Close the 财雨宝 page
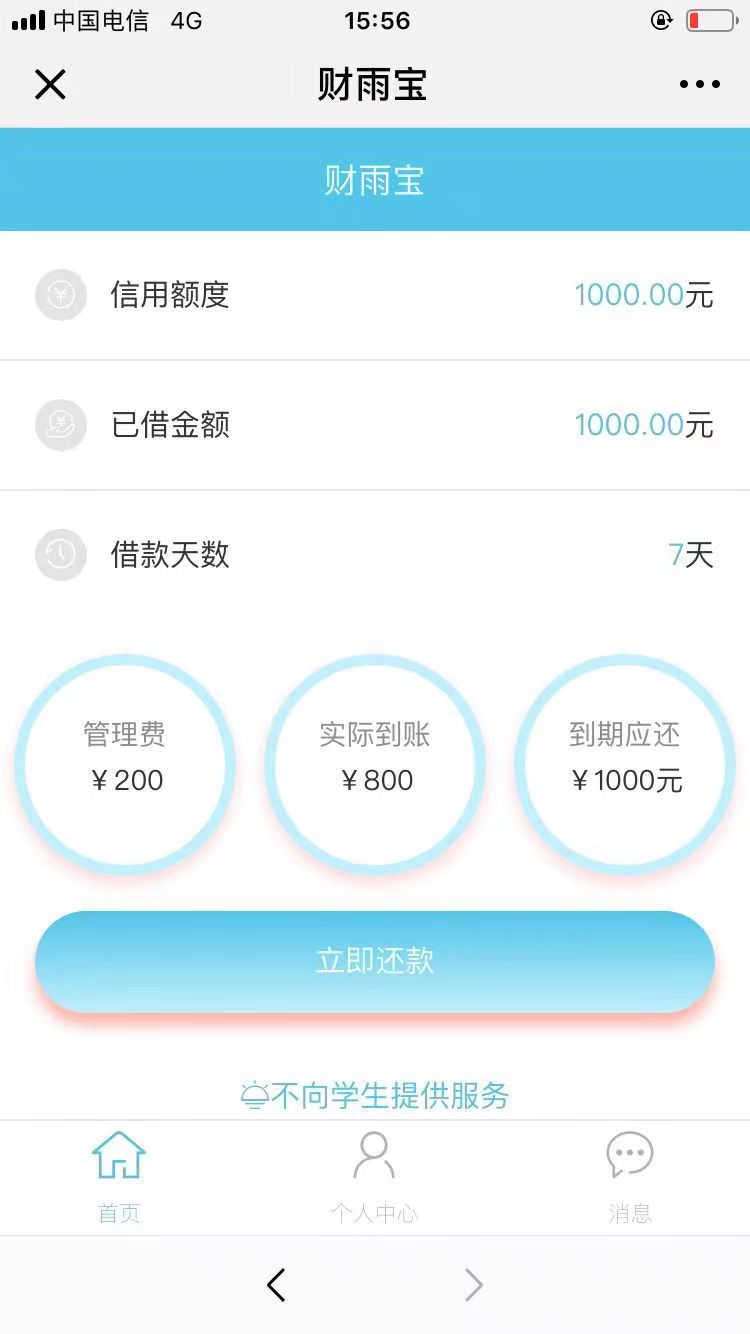Viewport: 750px width, 1334px height. pos(50,85)
